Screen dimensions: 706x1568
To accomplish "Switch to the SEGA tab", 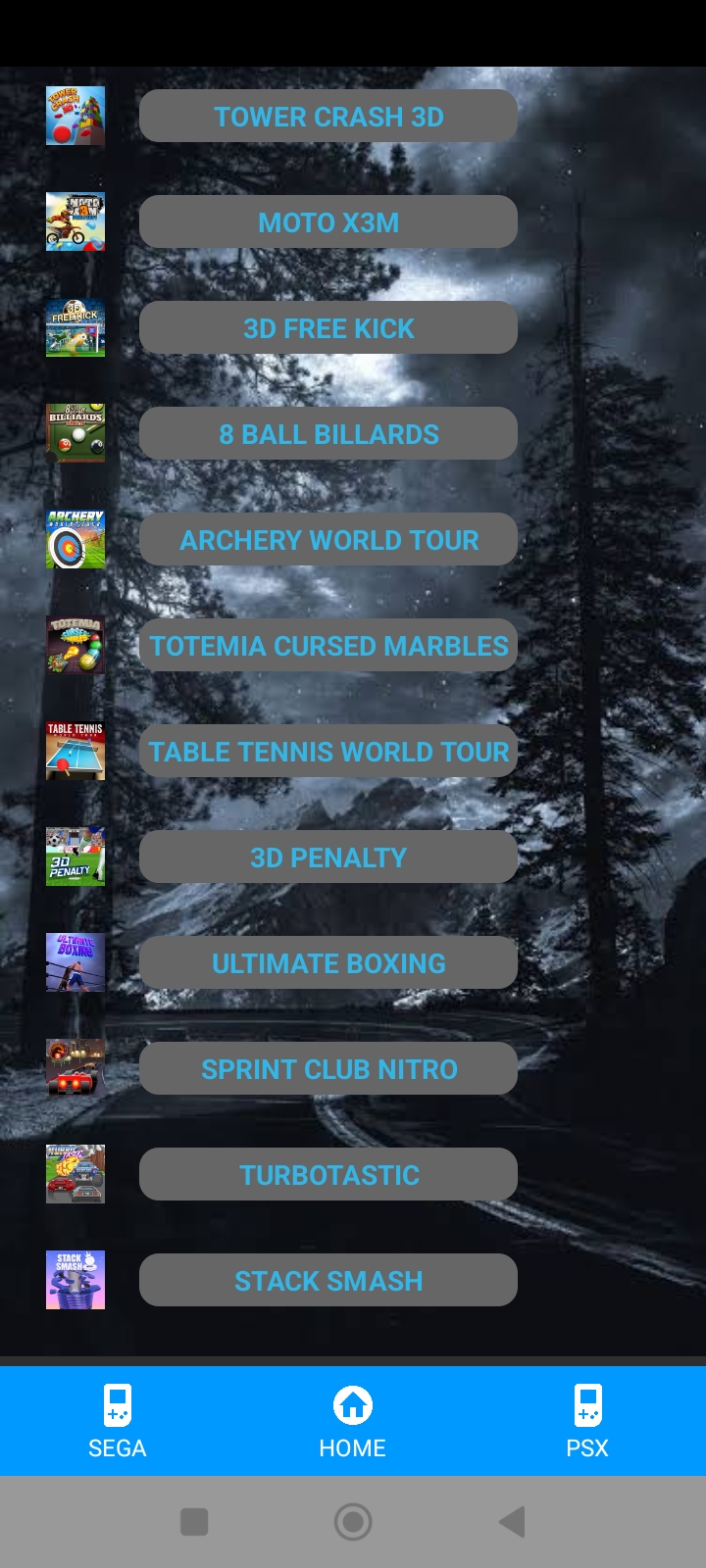I will [x=117, y=1421].
